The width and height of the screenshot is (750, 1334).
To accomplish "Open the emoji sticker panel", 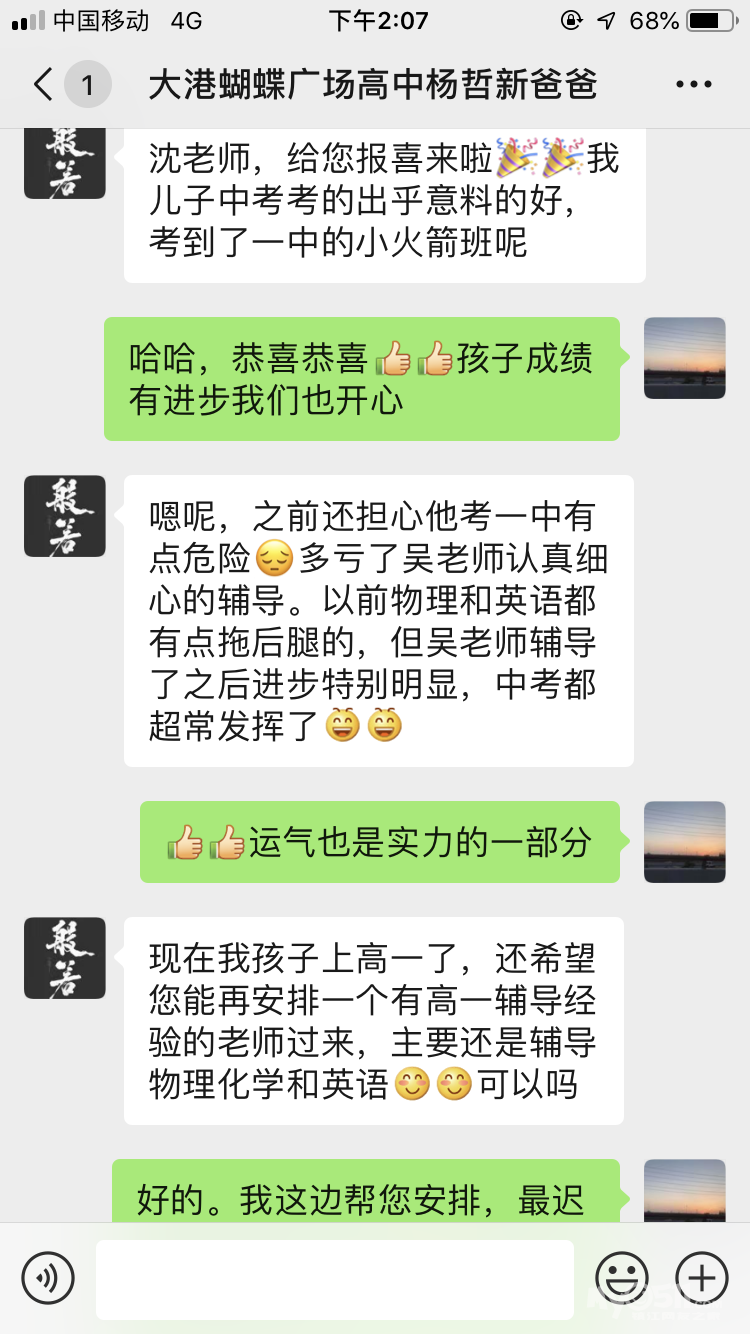I will pos(621,1278).
